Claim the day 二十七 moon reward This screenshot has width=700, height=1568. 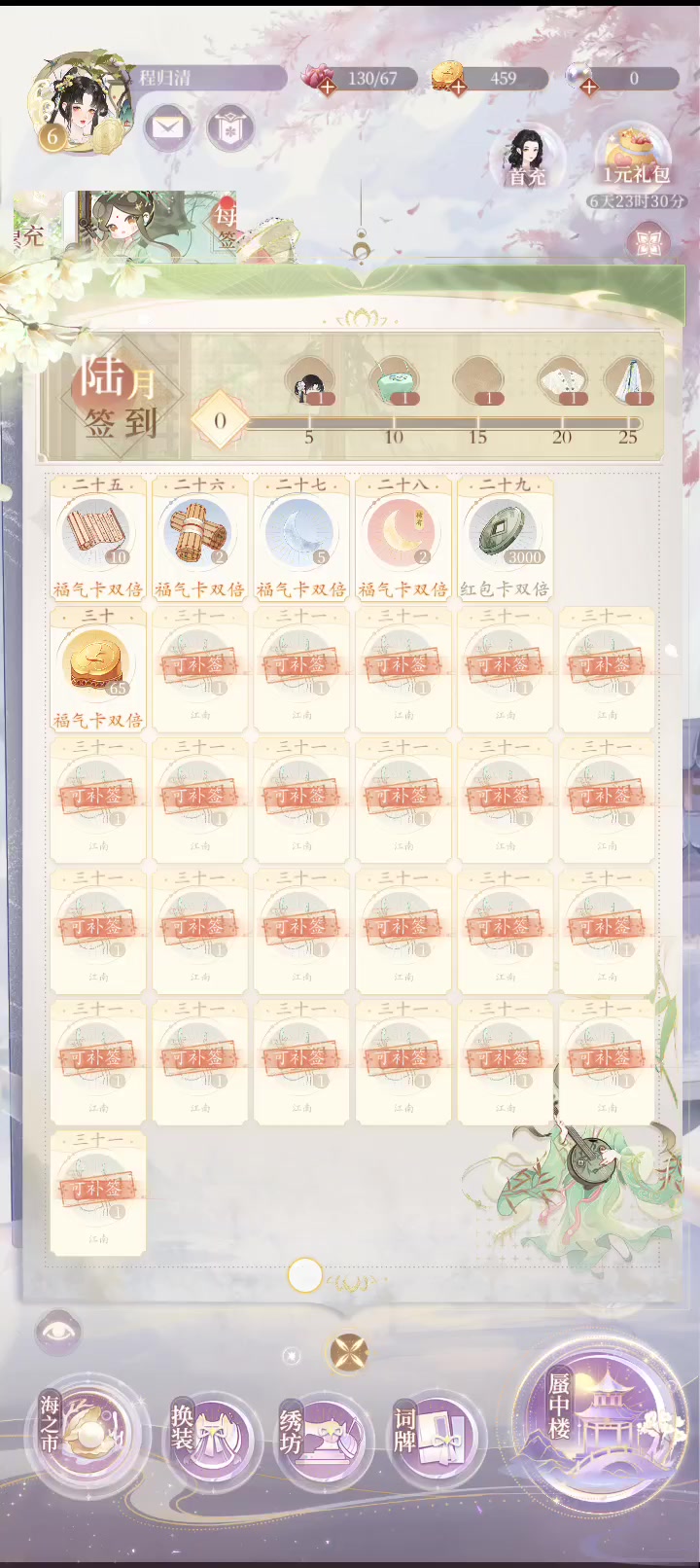pyautogui.click(x=301, y=538)
